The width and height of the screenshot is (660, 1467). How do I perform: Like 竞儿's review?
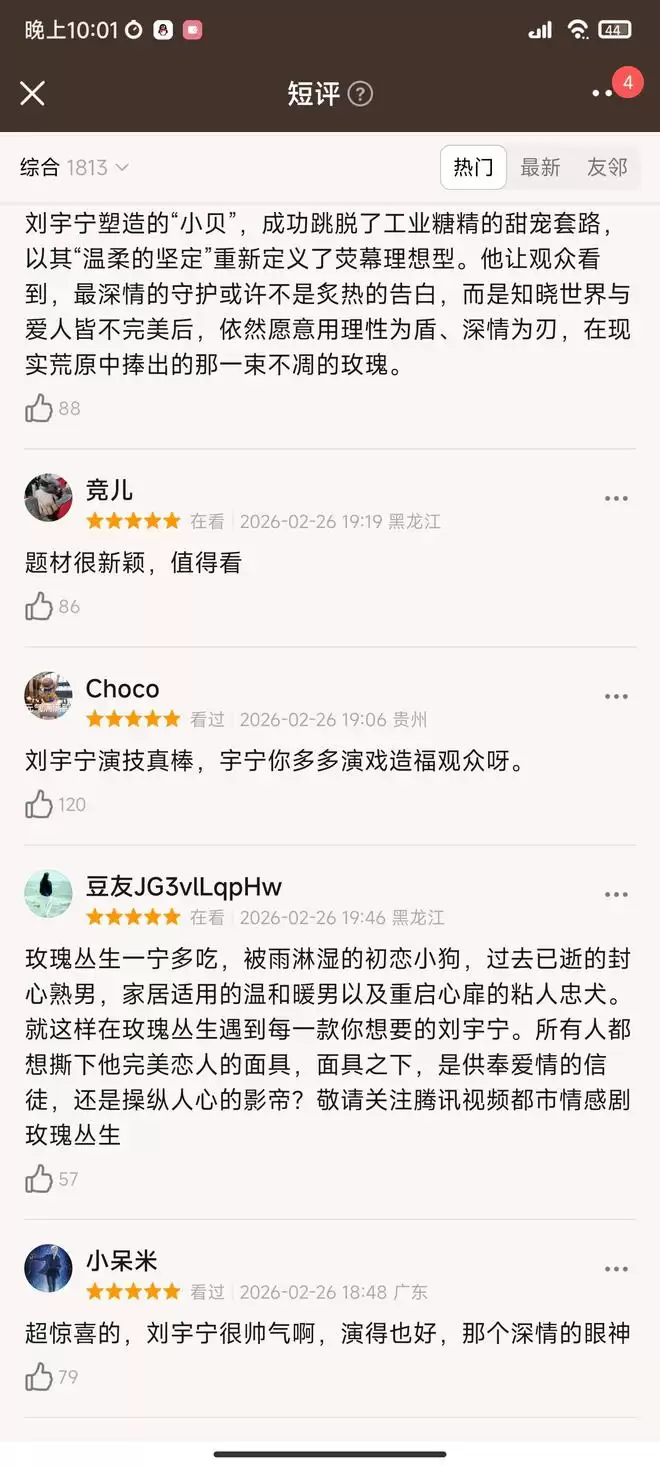tap(40, 606)
